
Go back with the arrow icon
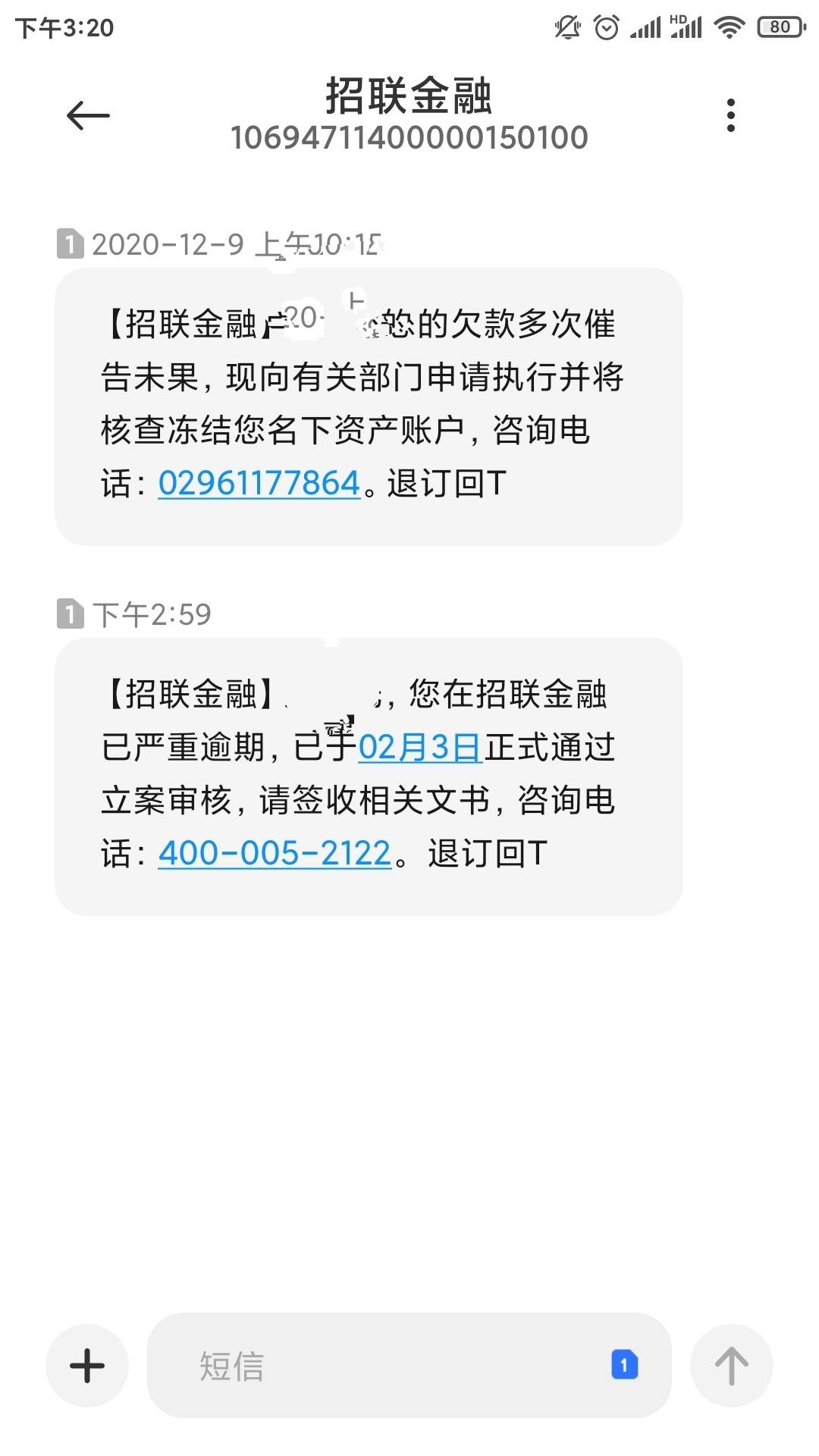tap(88, 115)
